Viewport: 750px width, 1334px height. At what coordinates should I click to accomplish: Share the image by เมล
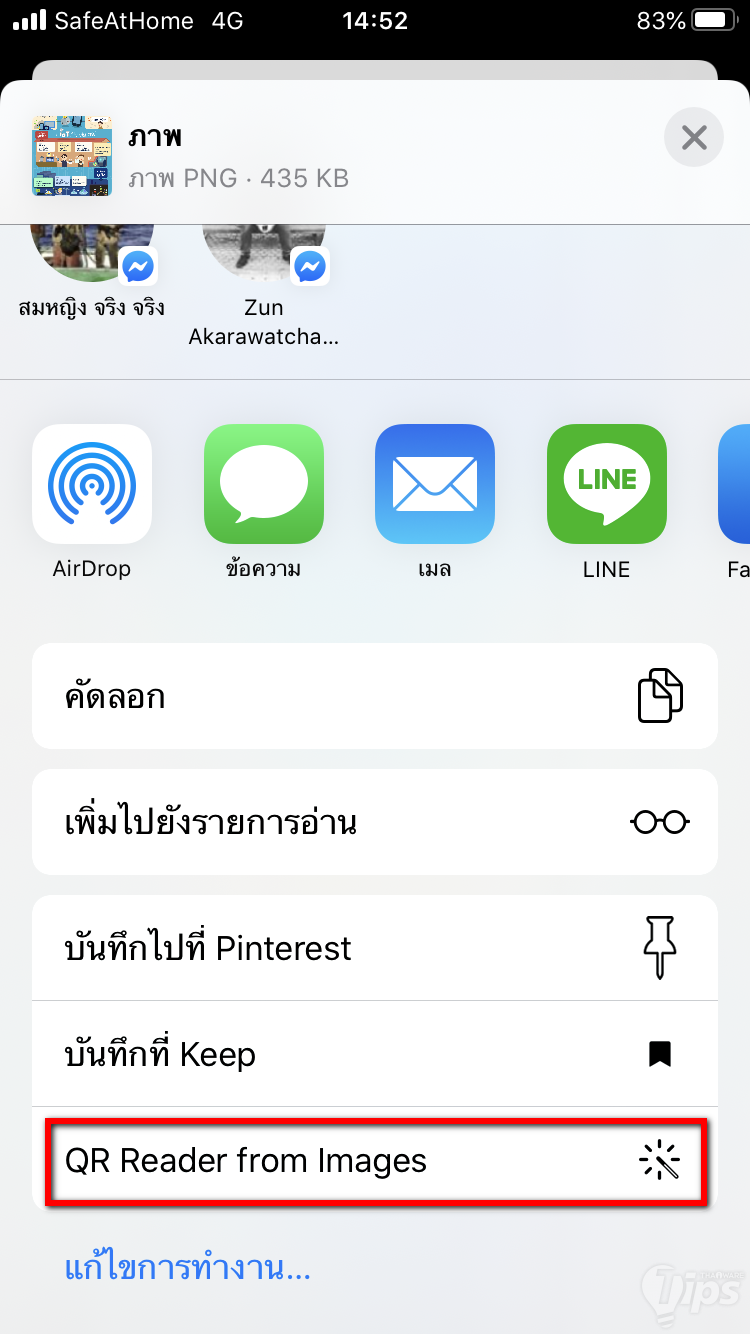435,484
